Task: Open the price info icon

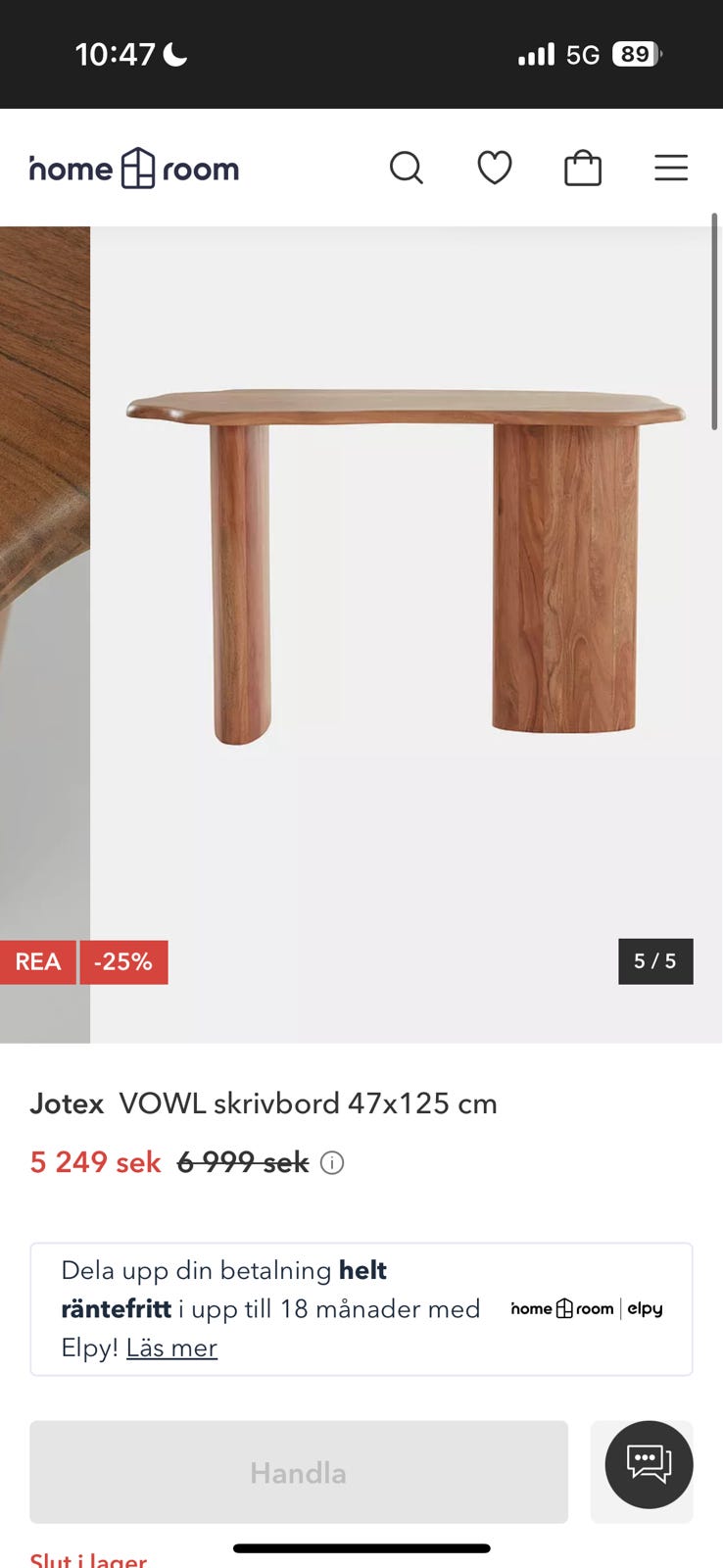Action: [332, 1162]
